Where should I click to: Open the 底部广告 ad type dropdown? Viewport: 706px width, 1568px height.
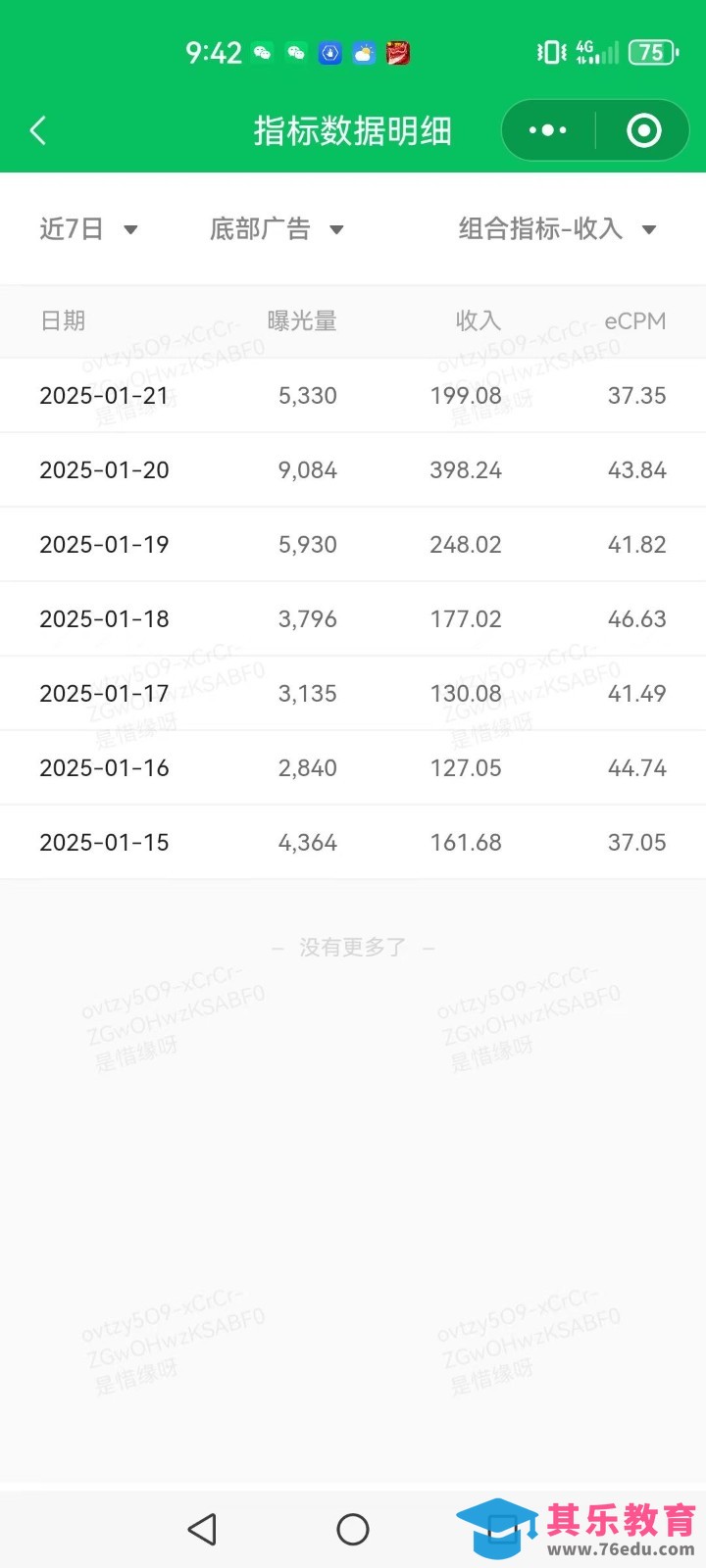pos(277,229)
